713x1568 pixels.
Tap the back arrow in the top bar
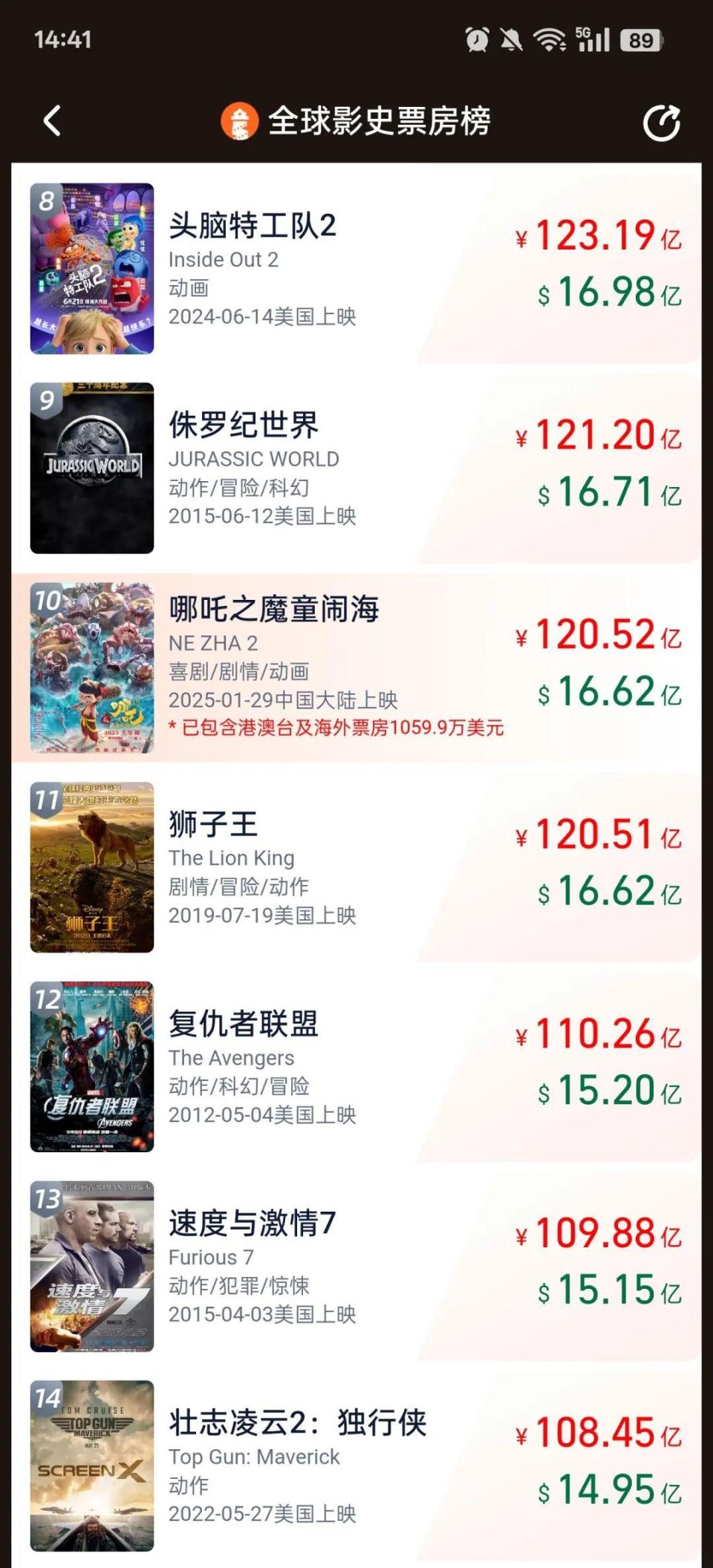(x=51, y=121)
